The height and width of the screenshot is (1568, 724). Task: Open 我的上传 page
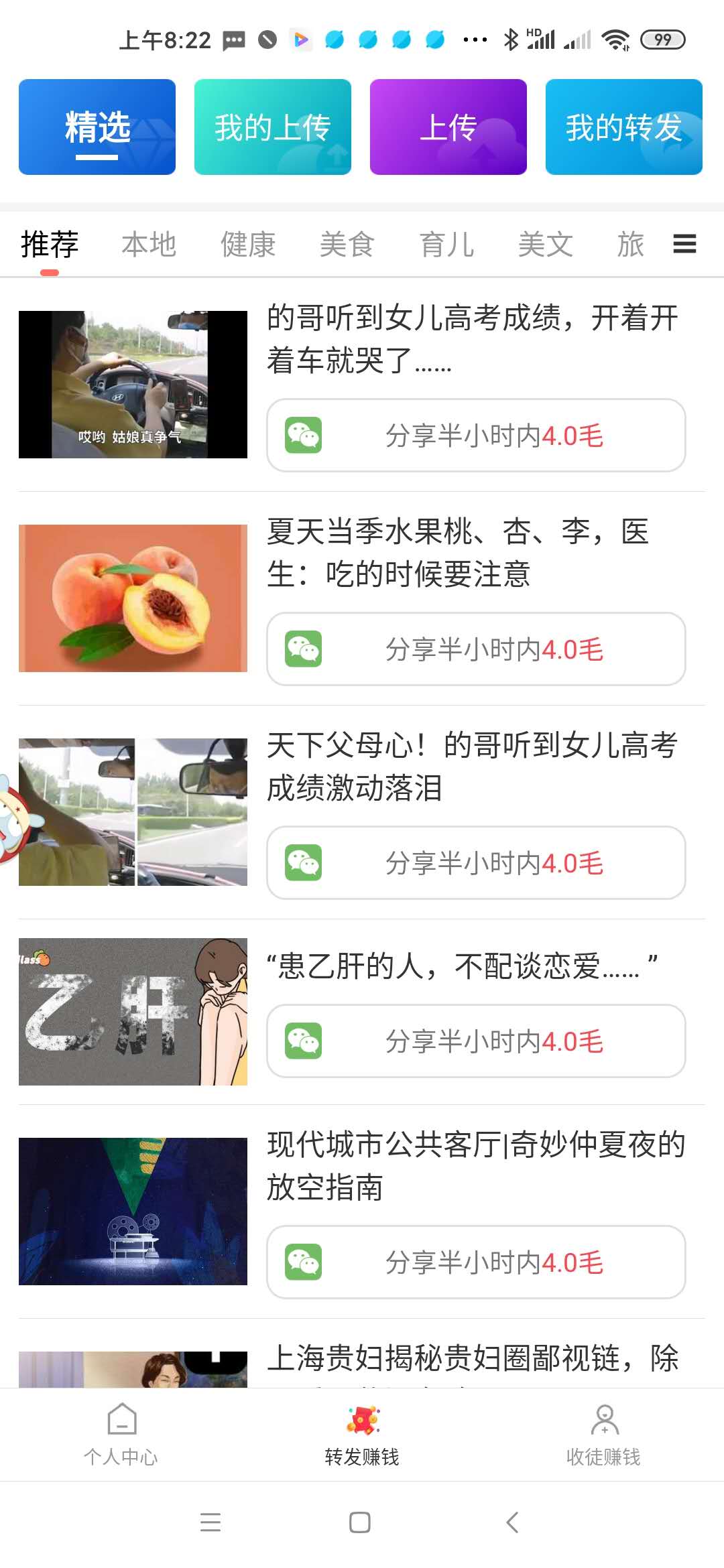coord(272,127)
